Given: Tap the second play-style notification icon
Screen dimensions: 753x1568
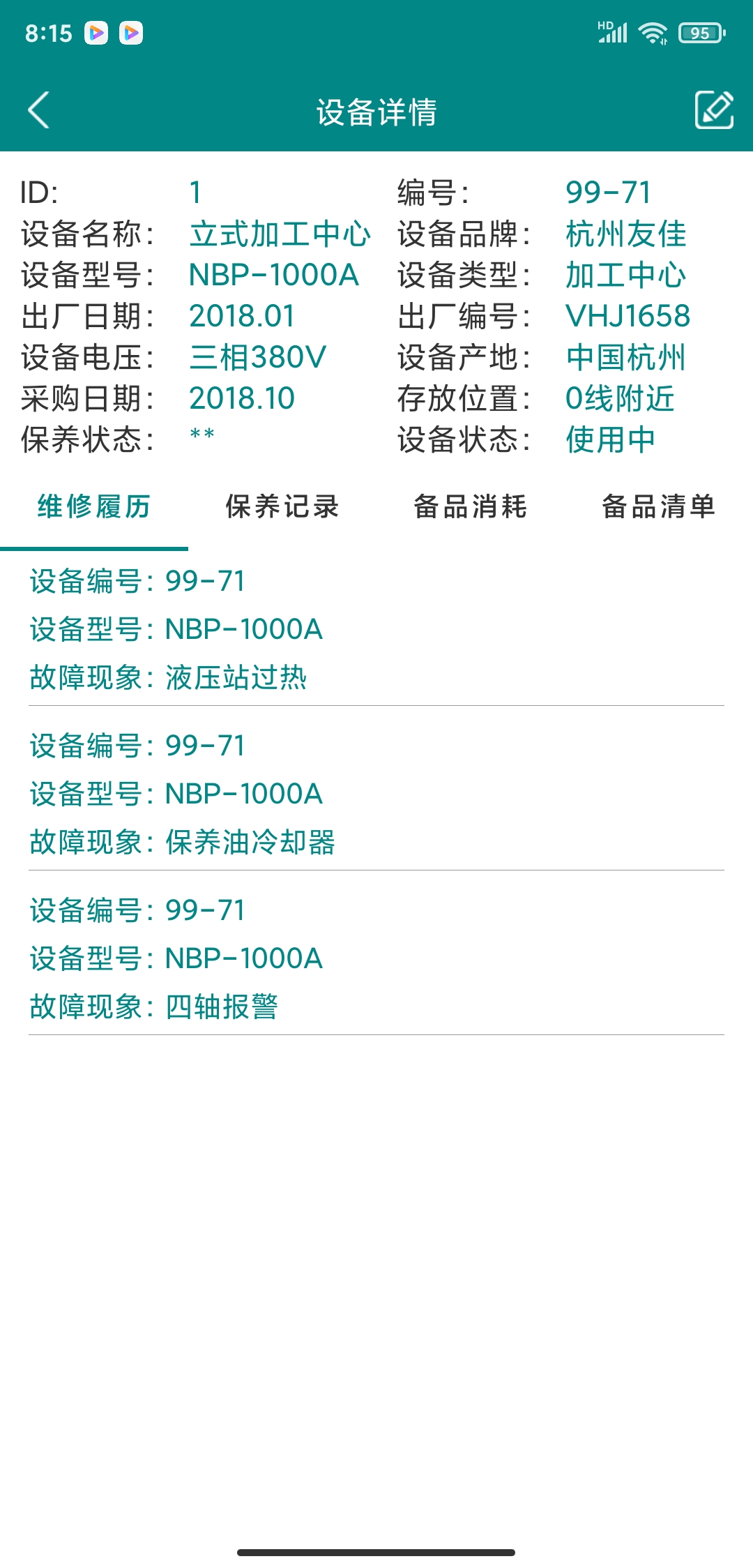Looking at the screenshot, I should (x=130, y=32).
